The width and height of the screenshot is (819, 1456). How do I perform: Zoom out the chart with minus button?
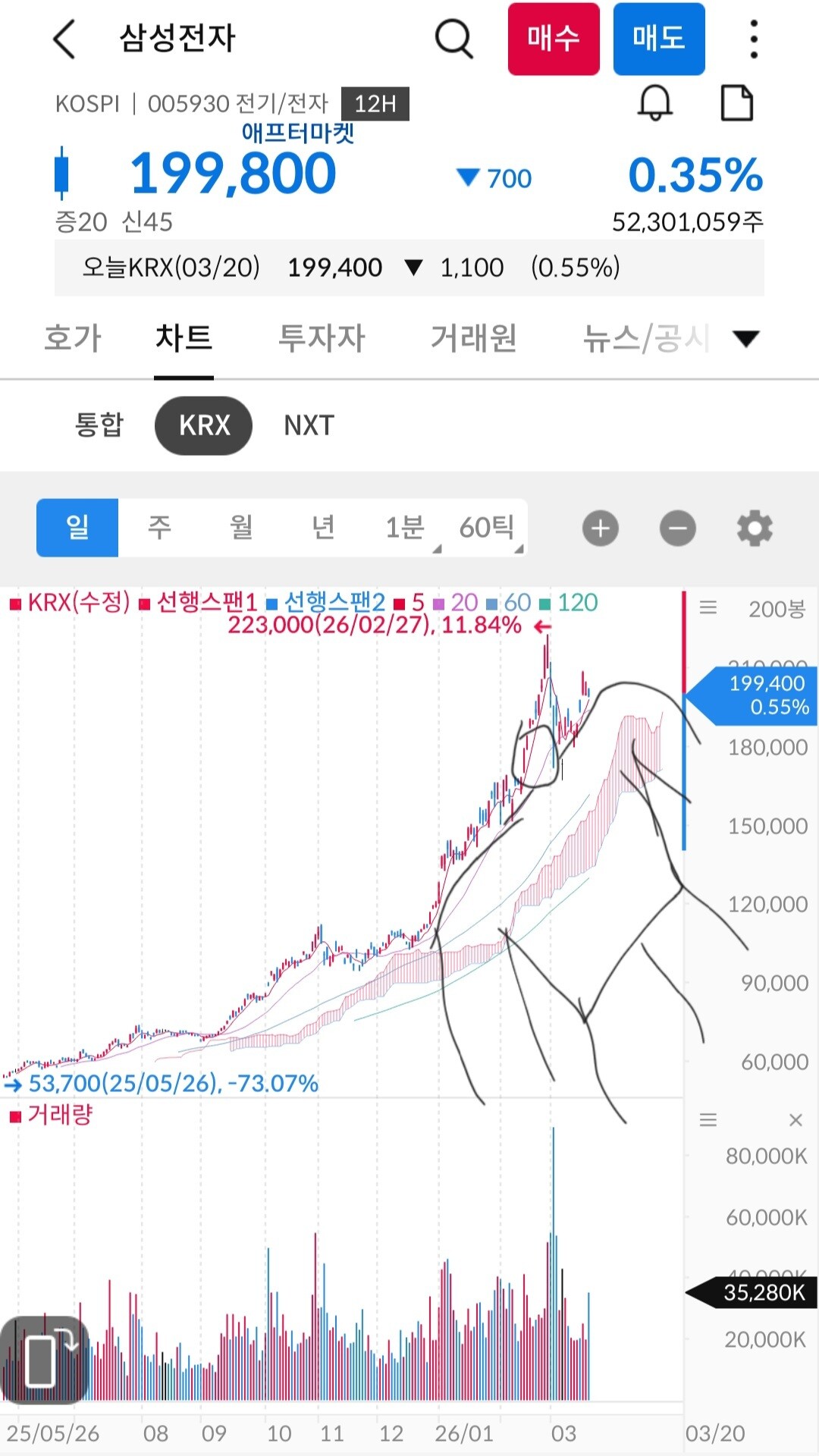(678, 529)
